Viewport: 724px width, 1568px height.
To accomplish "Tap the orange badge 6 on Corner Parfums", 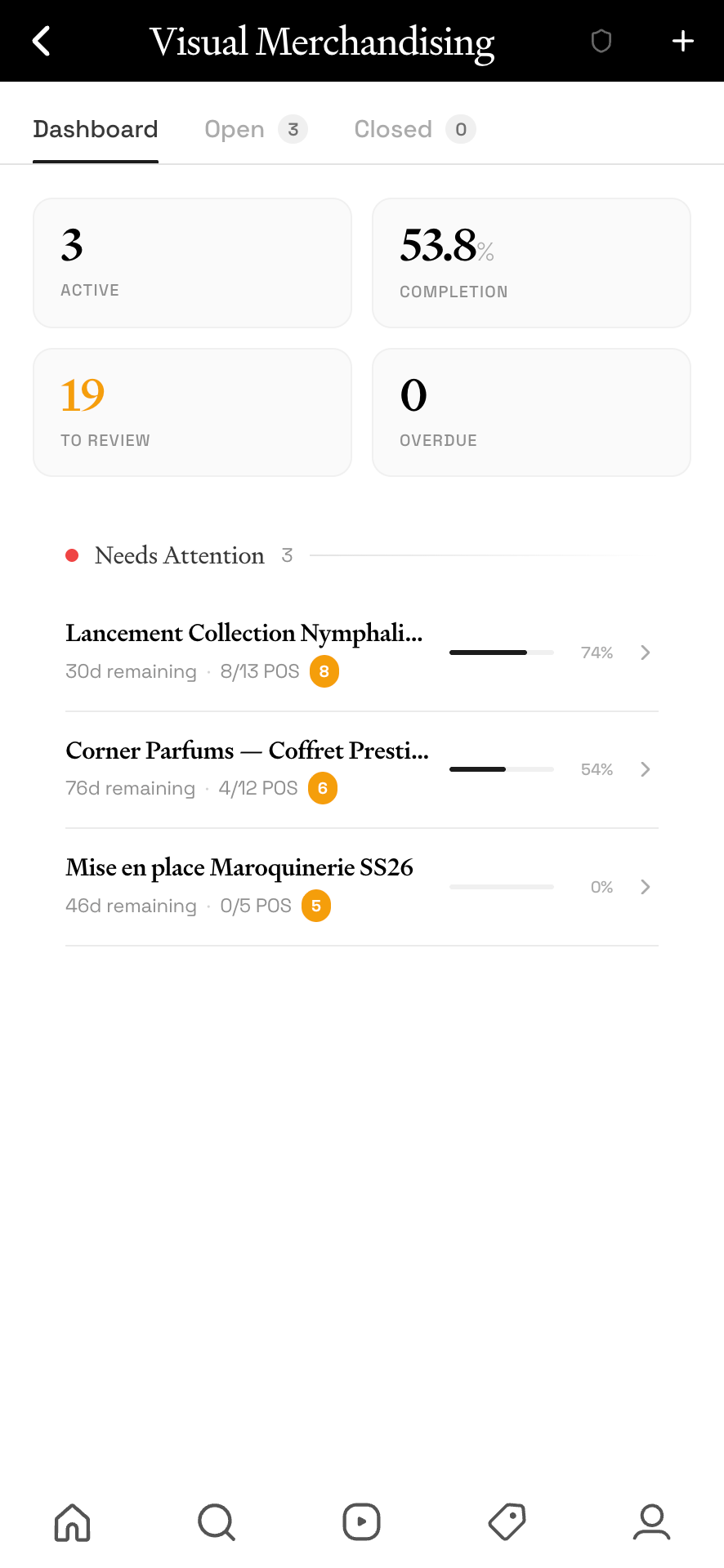I will pos(322,787).
